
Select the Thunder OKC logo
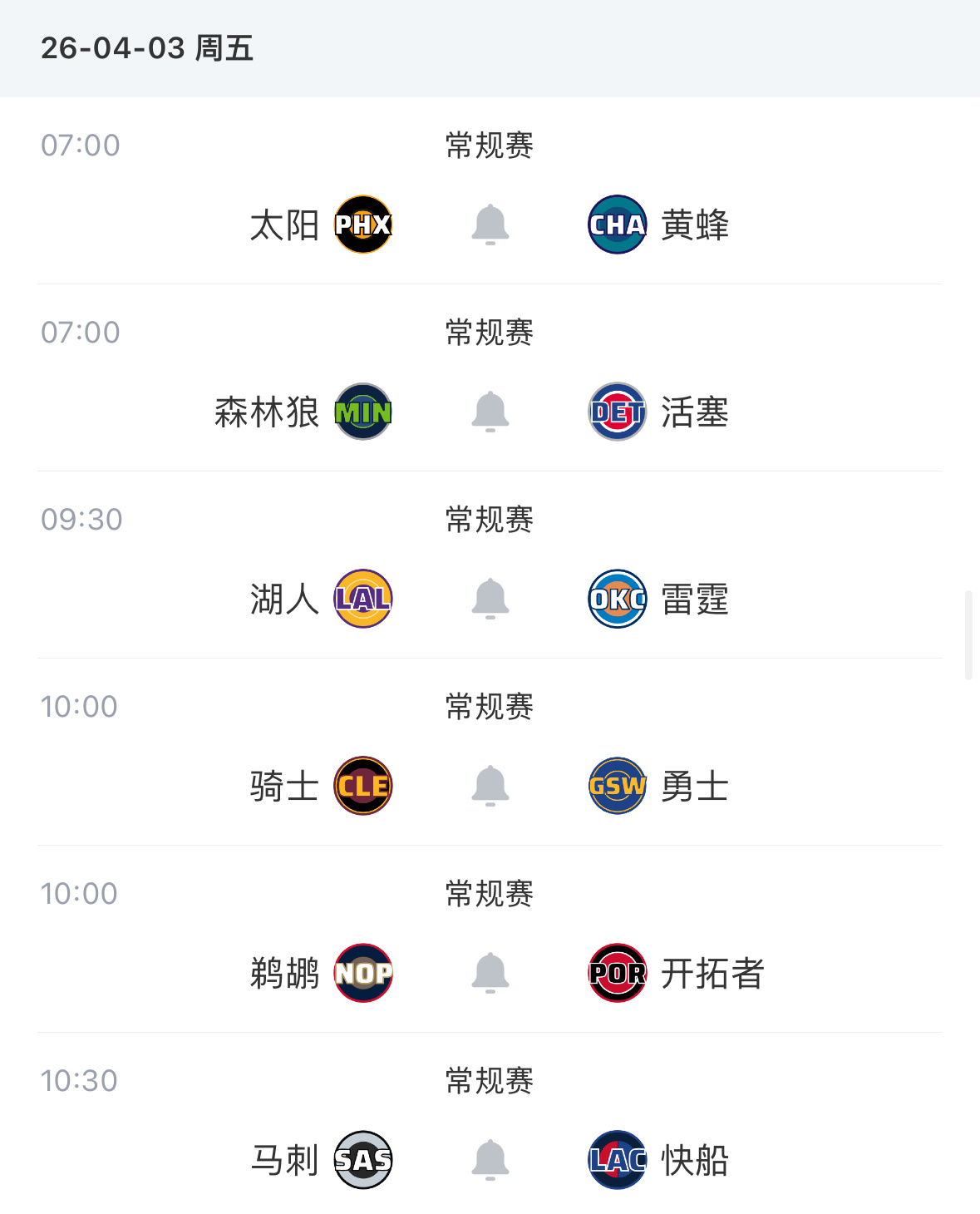(617, 599)
